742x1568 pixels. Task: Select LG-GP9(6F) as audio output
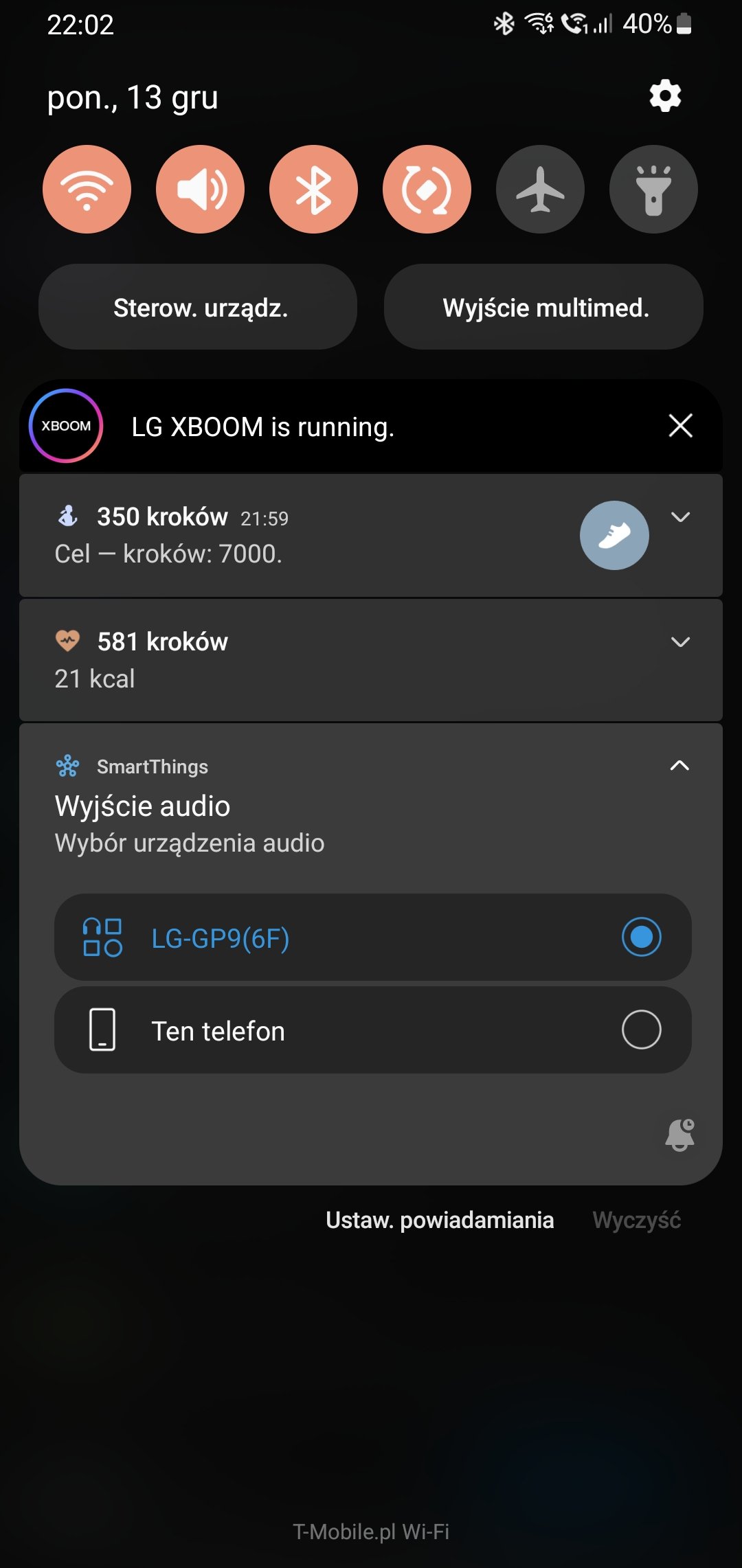click(373, 938)
